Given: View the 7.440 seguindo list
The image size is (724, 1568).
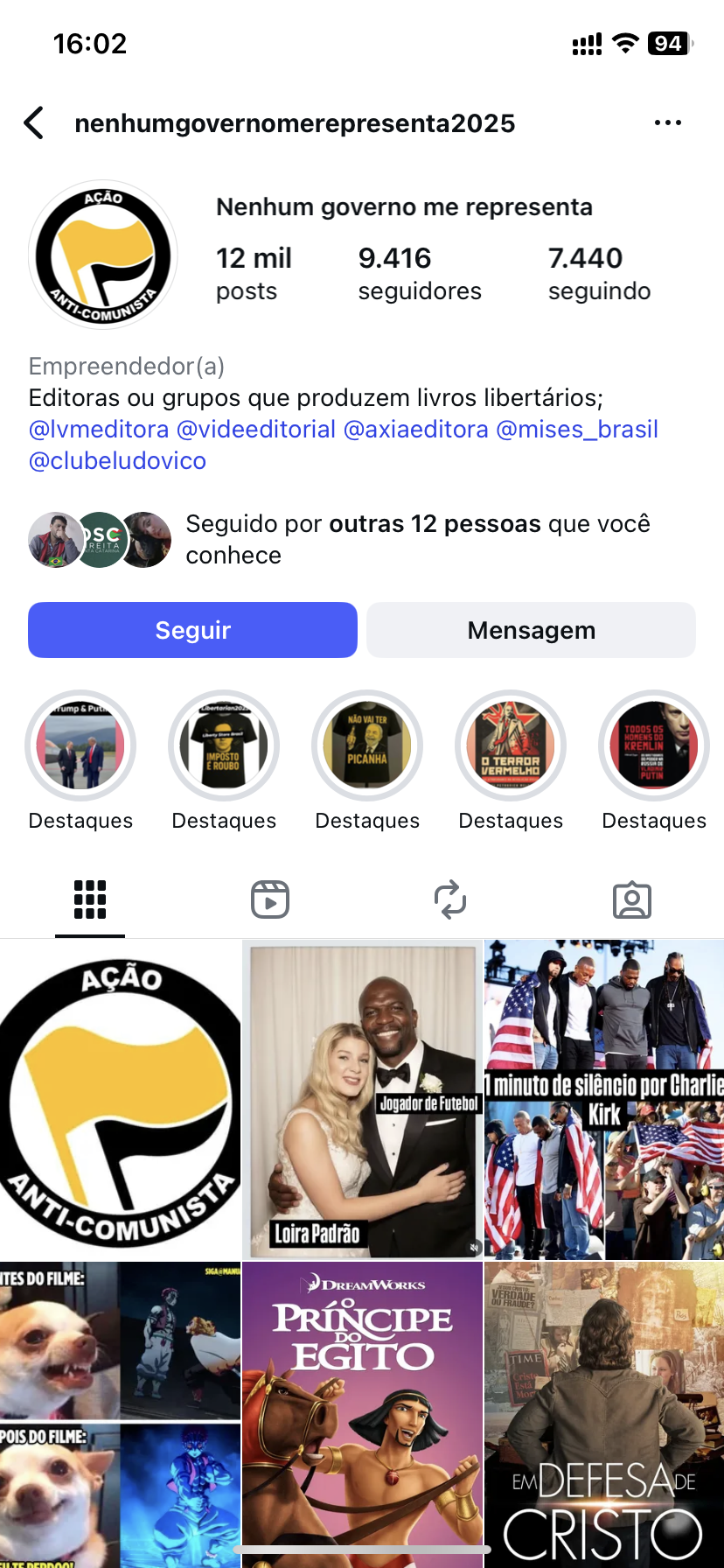Looking at the screenshot, I should tap(599, 273).
